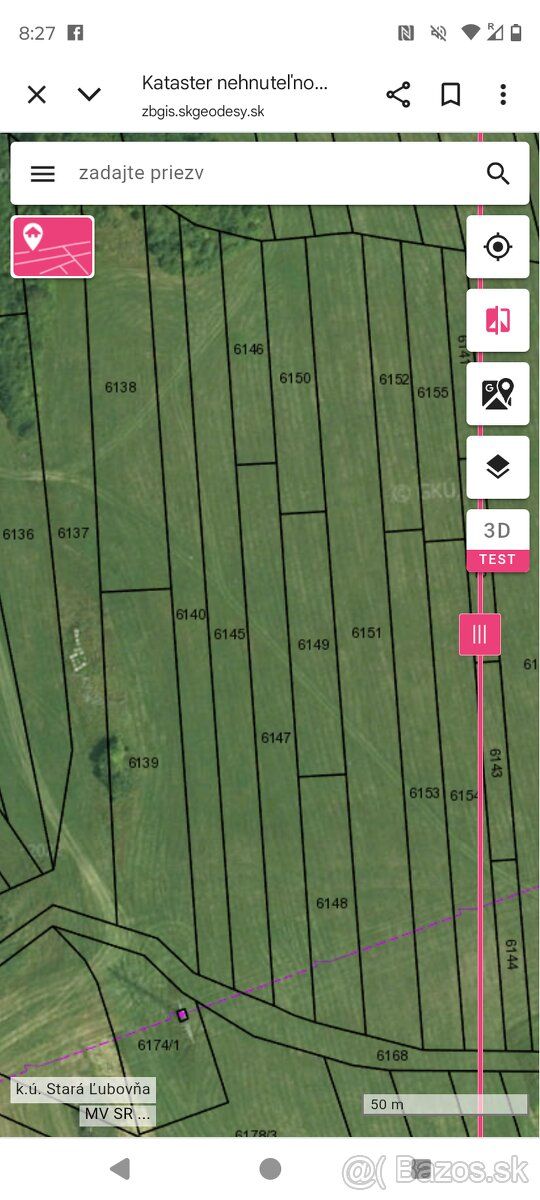Viewport: 540px width, 1200px height.
Task: Center map on my location
Action: pos(498,247)
